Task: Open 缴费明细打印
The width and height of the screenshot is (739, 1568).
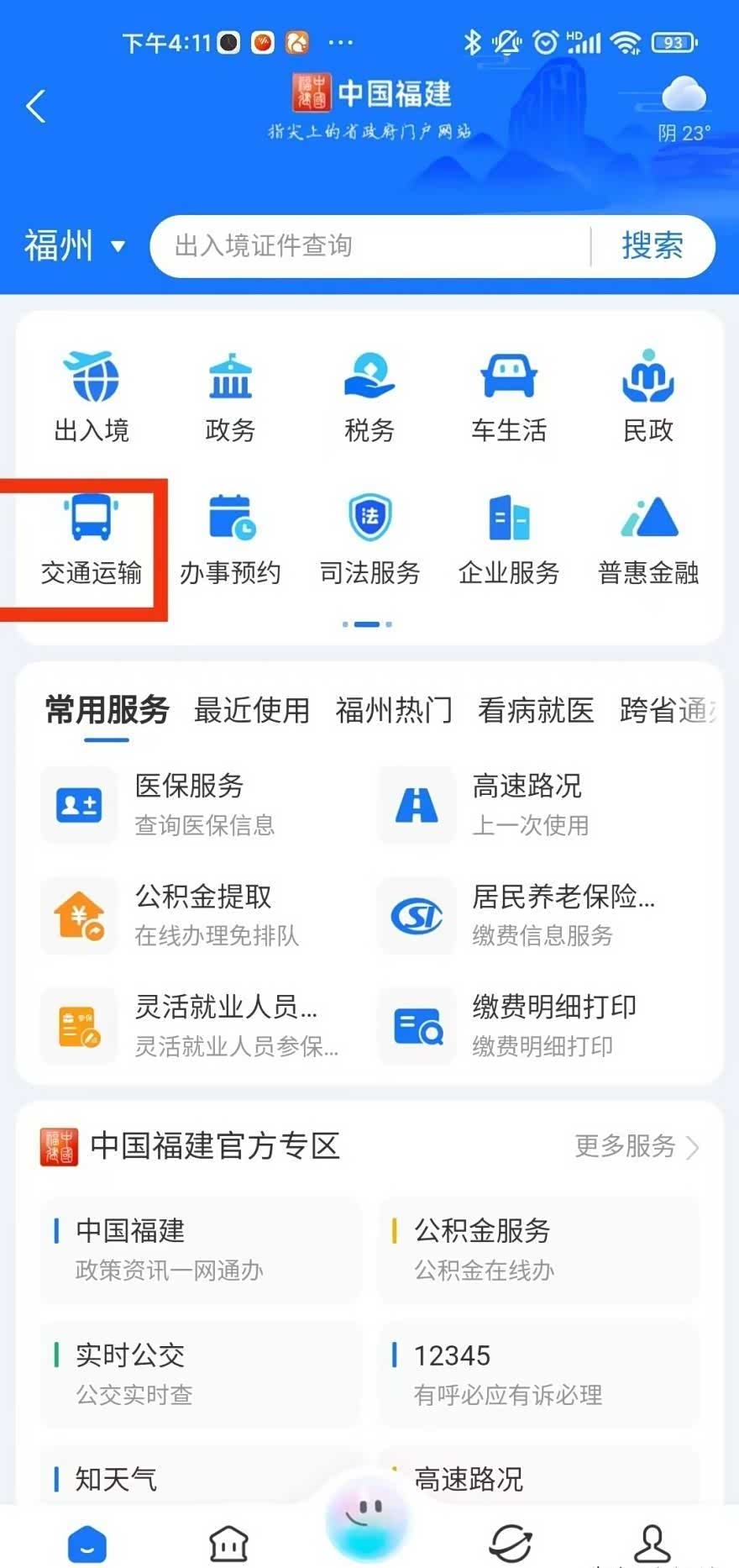Action: 553,1024
